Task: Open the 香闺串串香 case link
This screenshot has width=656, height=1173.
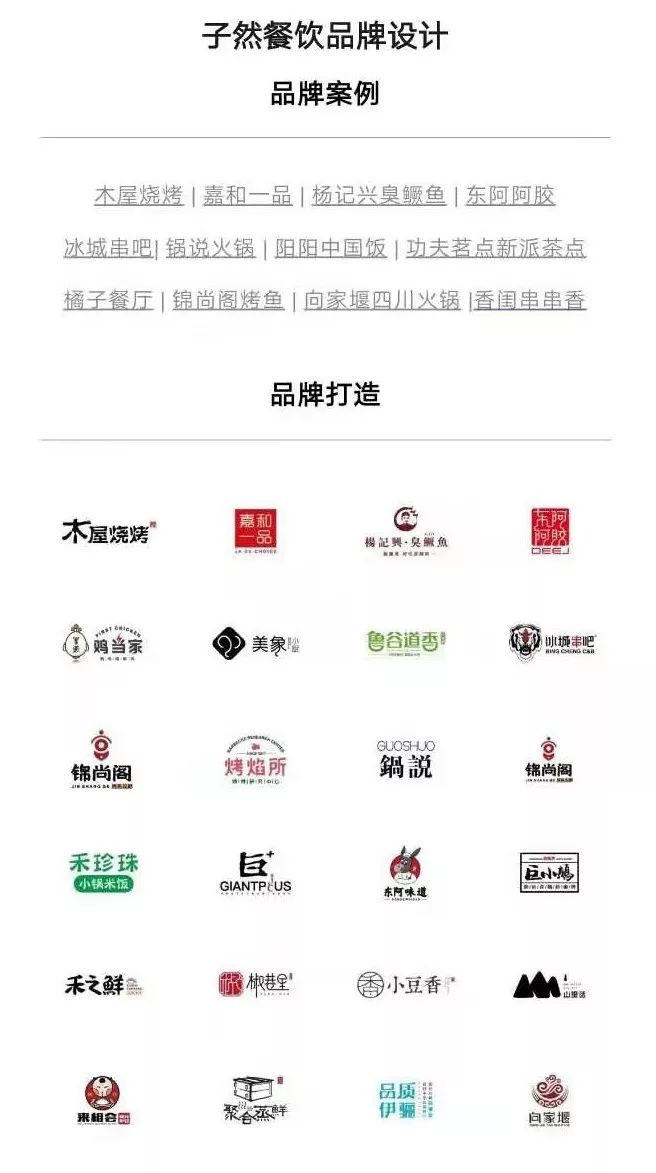Action: 530,300
